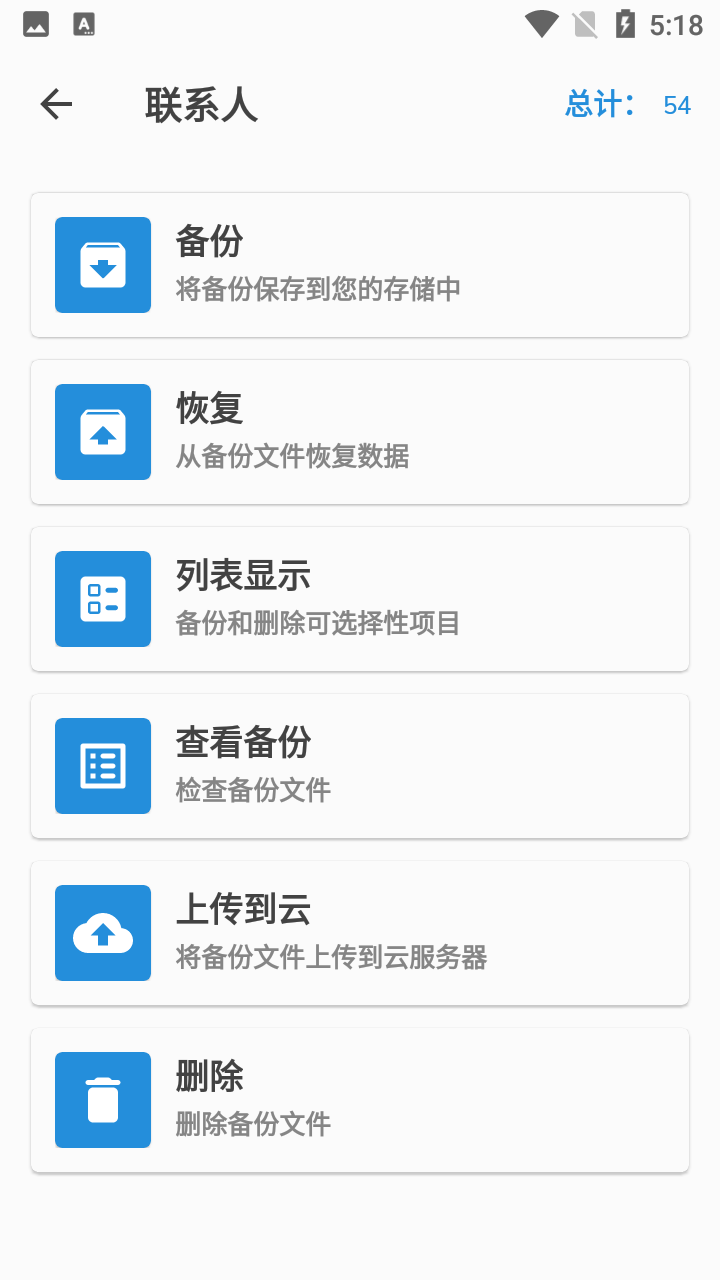Screen dimensions: 720x1280
Task: Click the list display icon beside 列表显示
Action: pyautogui.click(x=102, y=599)
